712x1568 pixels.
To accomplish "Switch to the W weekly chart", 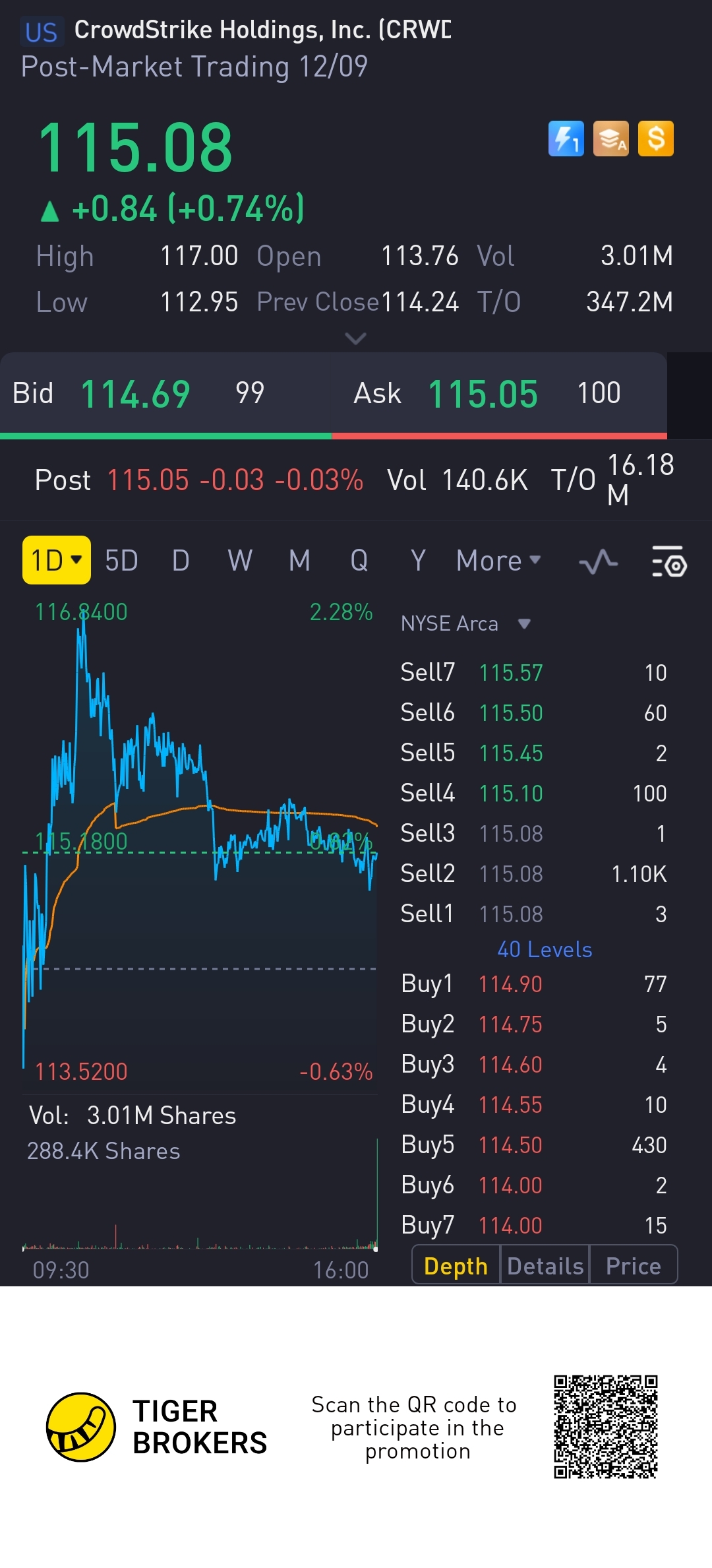I will click(240, 561).
